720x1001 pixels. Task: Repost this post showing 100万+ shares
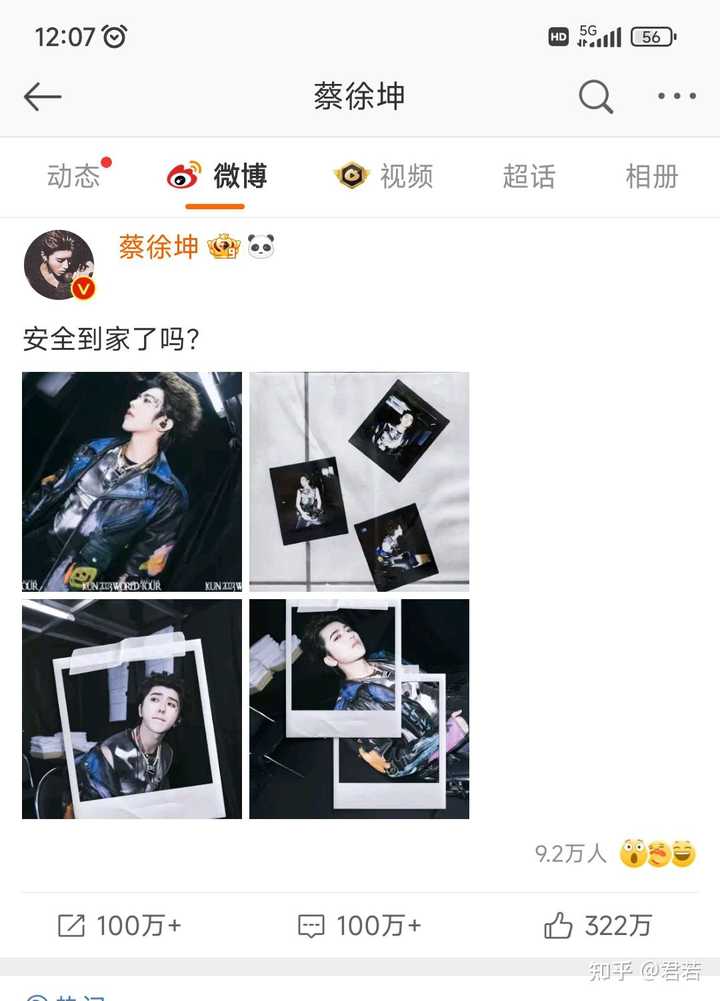pos(120,926)
